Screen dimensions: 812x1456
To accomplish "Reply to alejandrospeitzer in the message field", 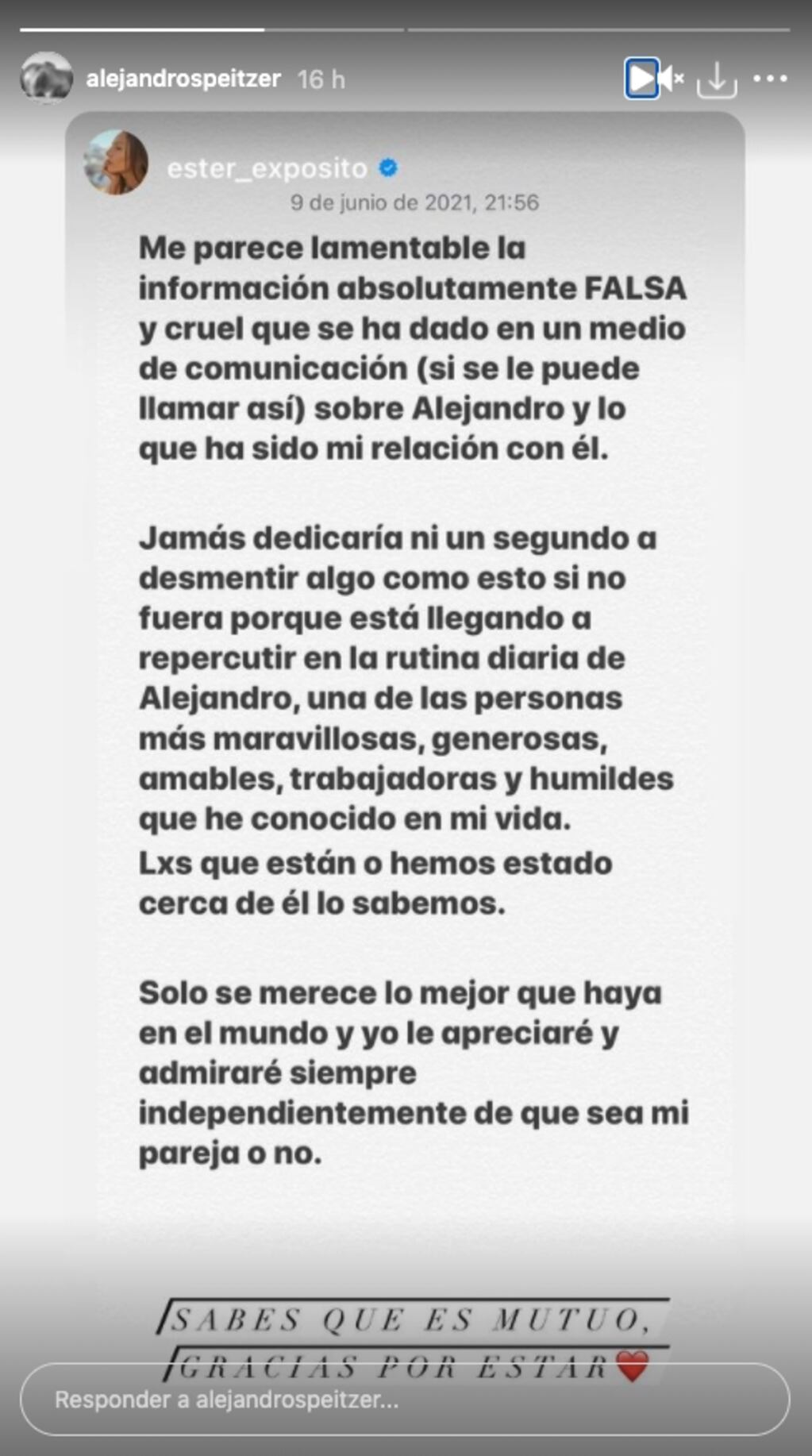I will [405, 1399].
